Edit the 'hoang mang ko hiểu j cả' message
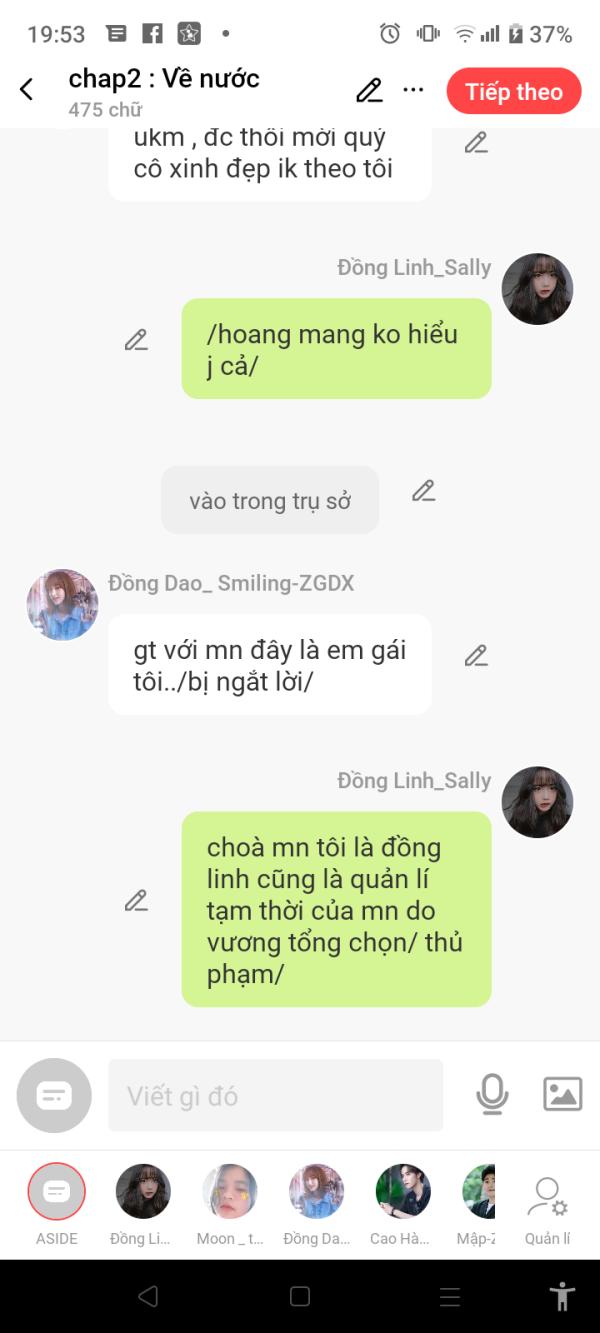Viewport: 600px width, 1333px height. [x=136, y=340]
